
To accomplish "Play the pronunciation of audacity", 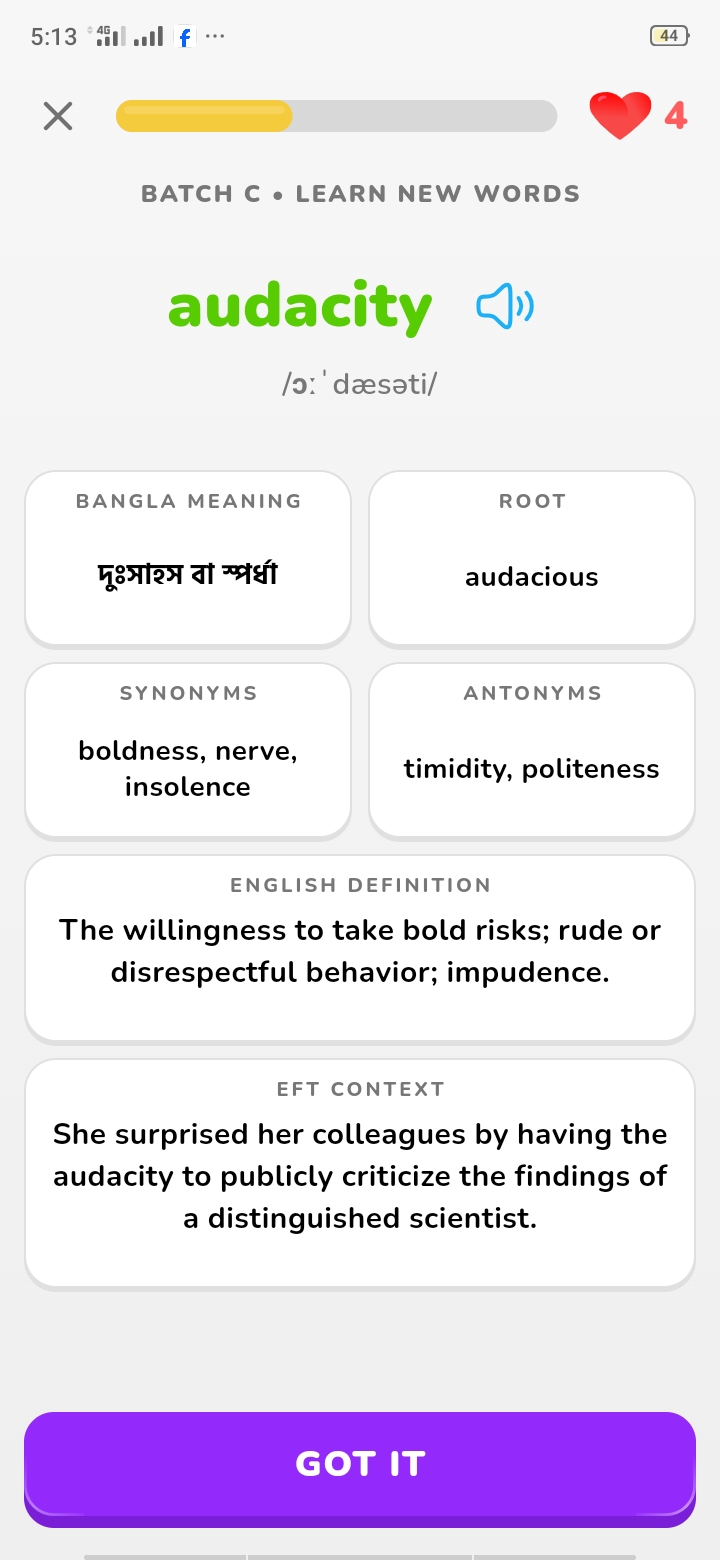I will pyautogui.click(x=505, y=306).
